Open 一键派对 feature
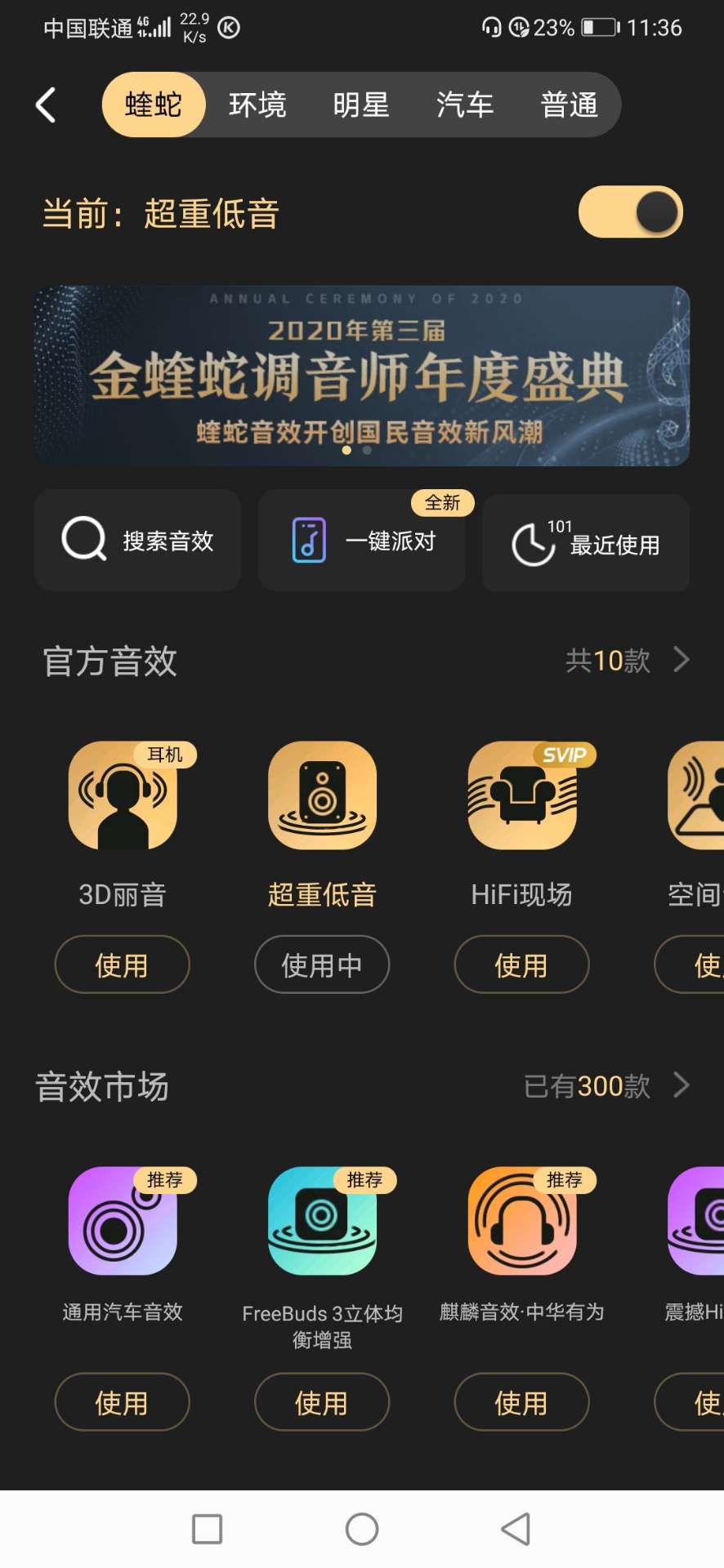 click(x=361, y=541)
